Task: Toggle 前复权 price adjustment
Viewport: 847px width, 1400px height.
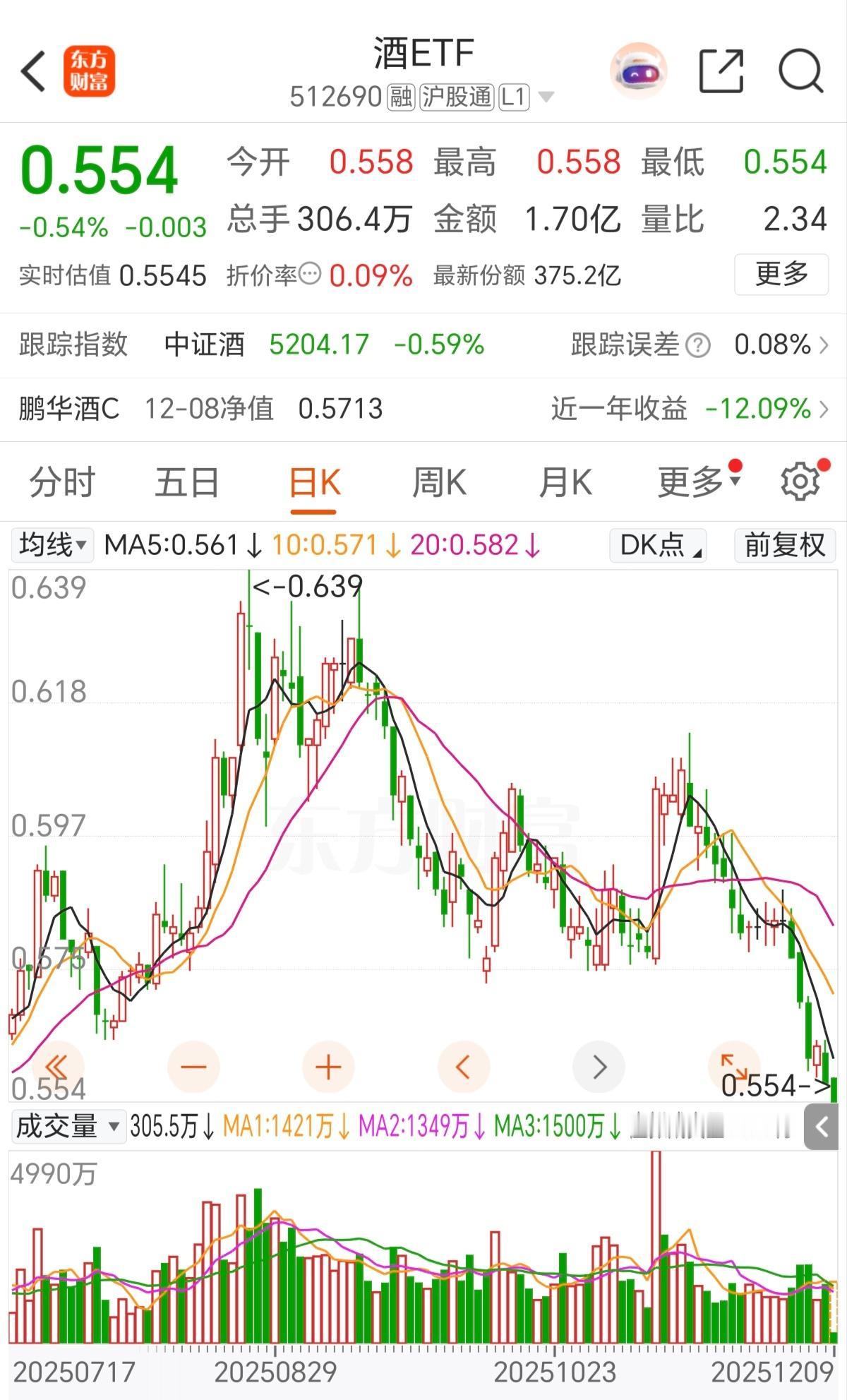Action: [x=783, y=544]
